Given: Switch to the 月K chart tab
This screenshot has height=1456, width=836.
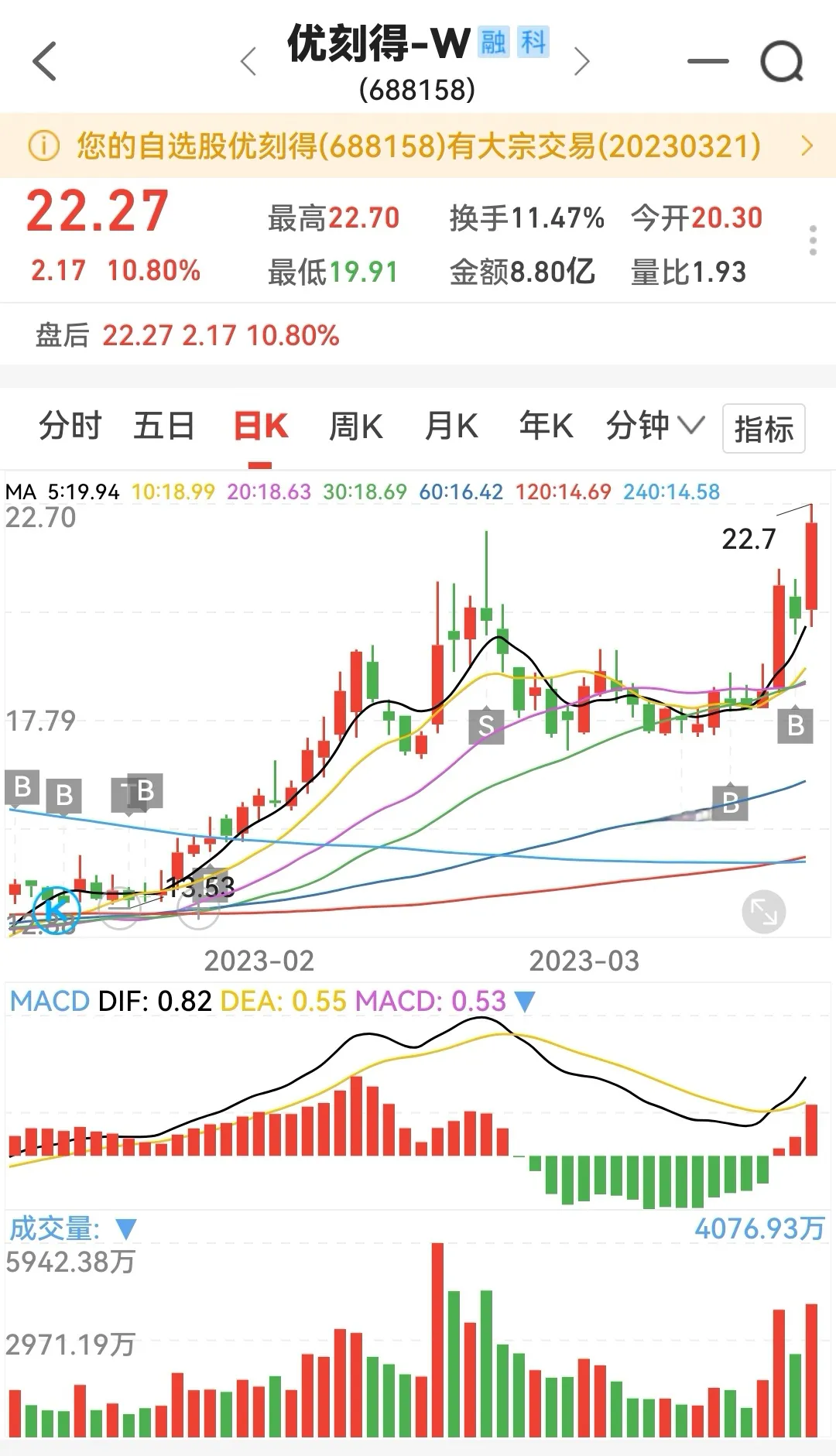Looking at the screenshot, I should 451,427.
